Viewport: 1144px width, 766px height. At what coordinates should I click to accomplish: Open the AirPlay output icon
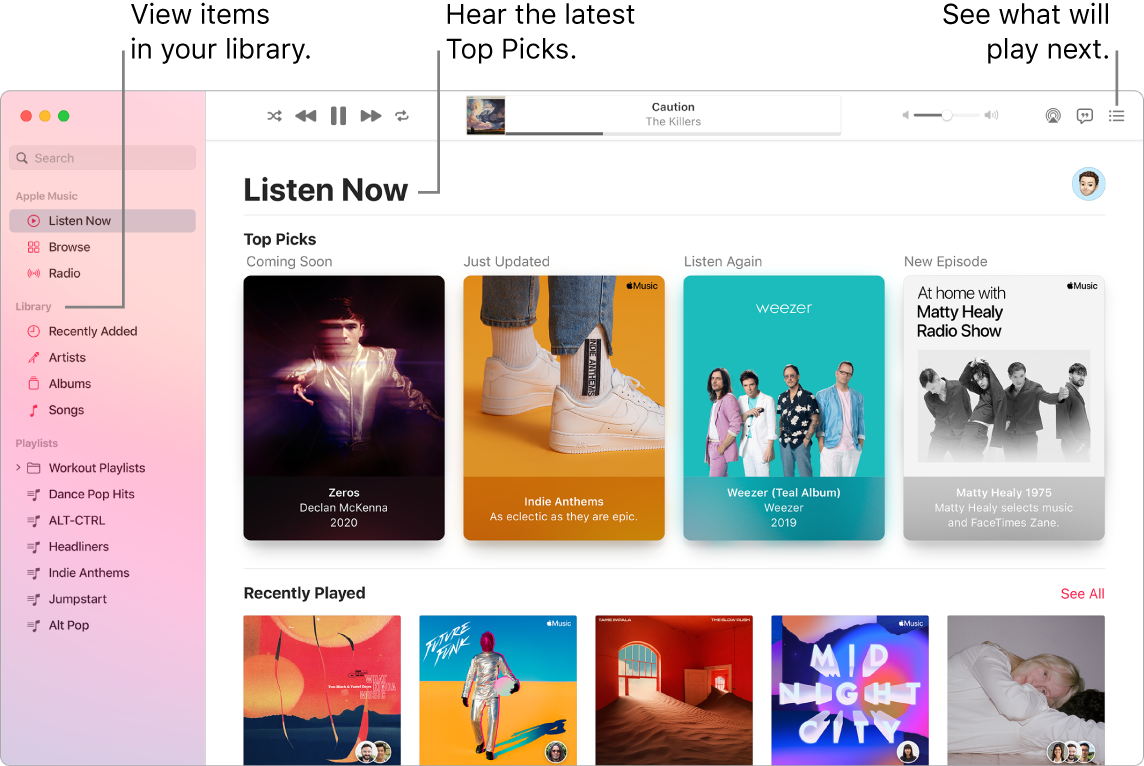[x=1053, y=116]
